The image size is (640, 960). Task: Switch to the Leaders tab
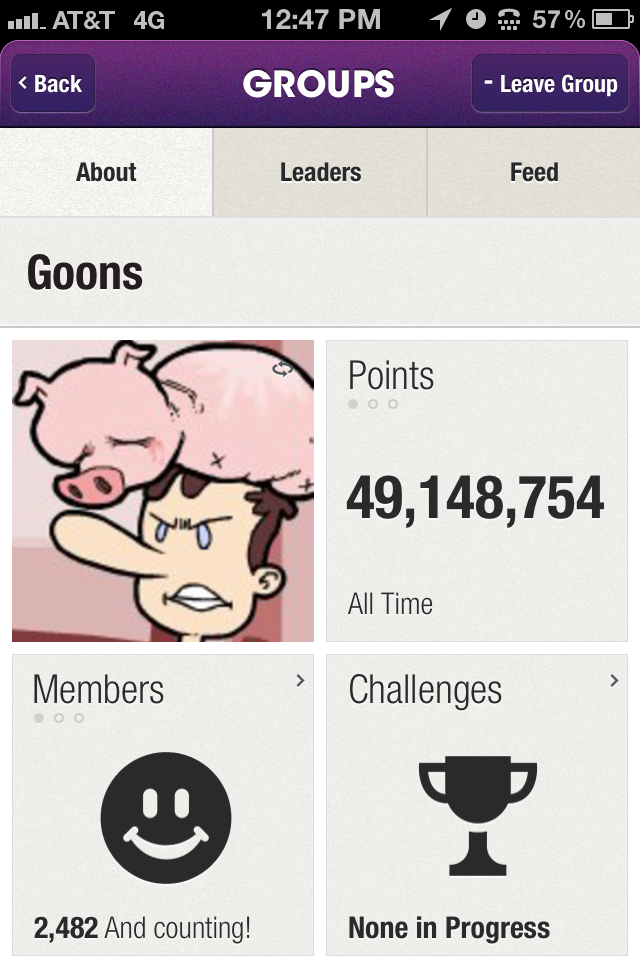320,172
